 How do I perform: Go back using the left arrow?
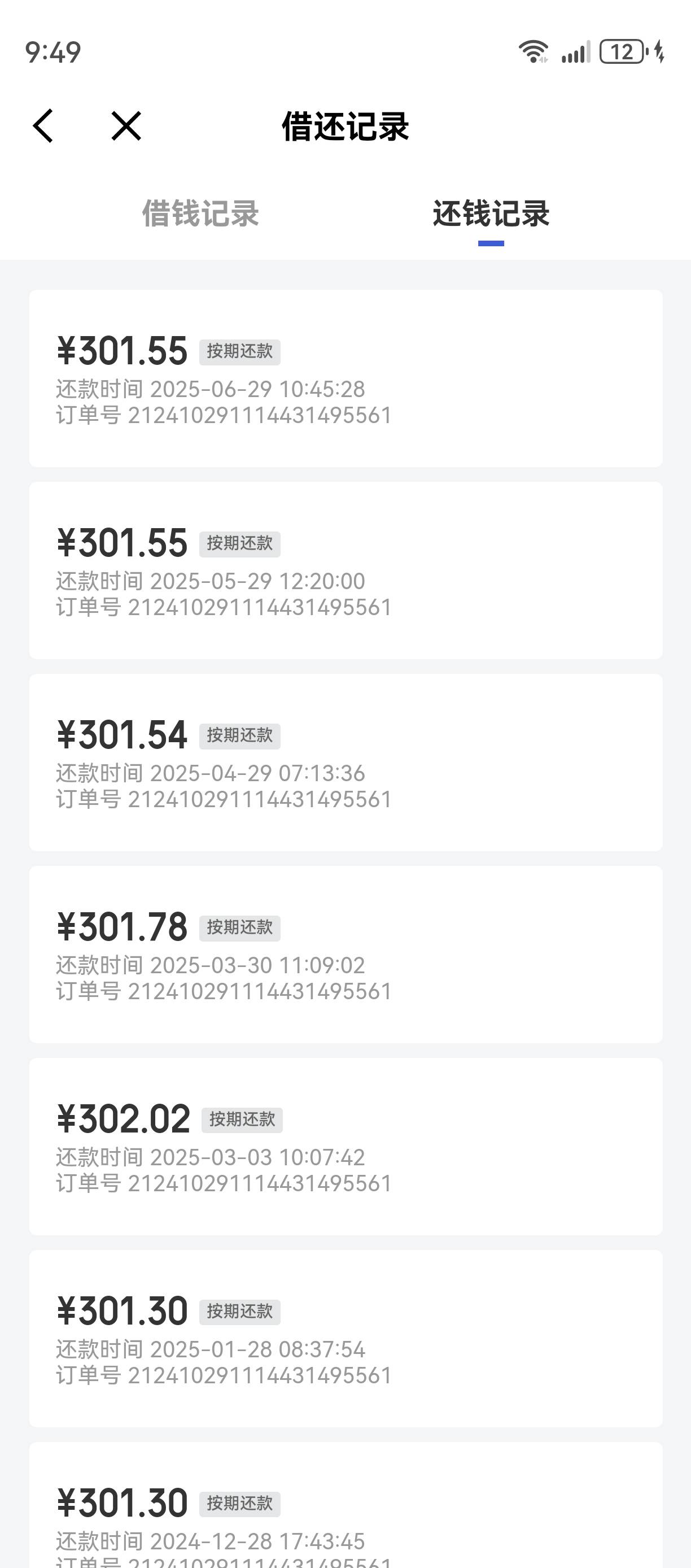pos(42,126)
